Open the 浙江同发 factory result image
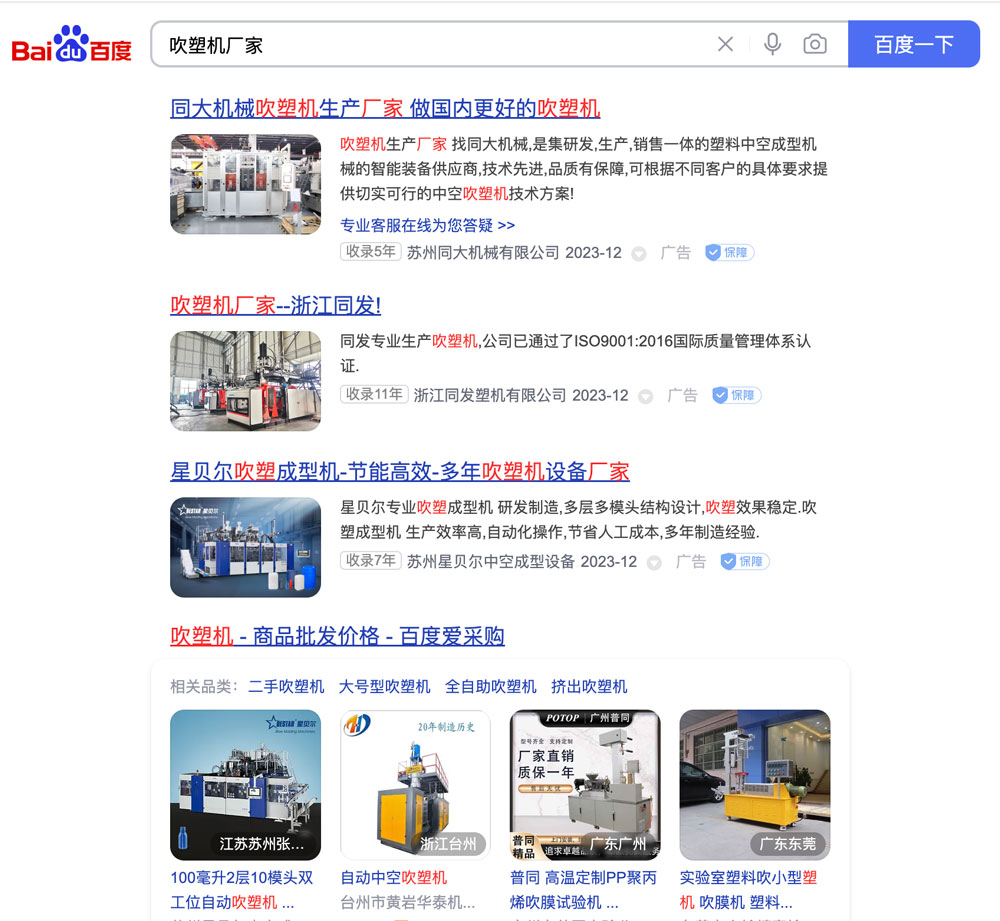The image size is (1000, 921). 245,381
